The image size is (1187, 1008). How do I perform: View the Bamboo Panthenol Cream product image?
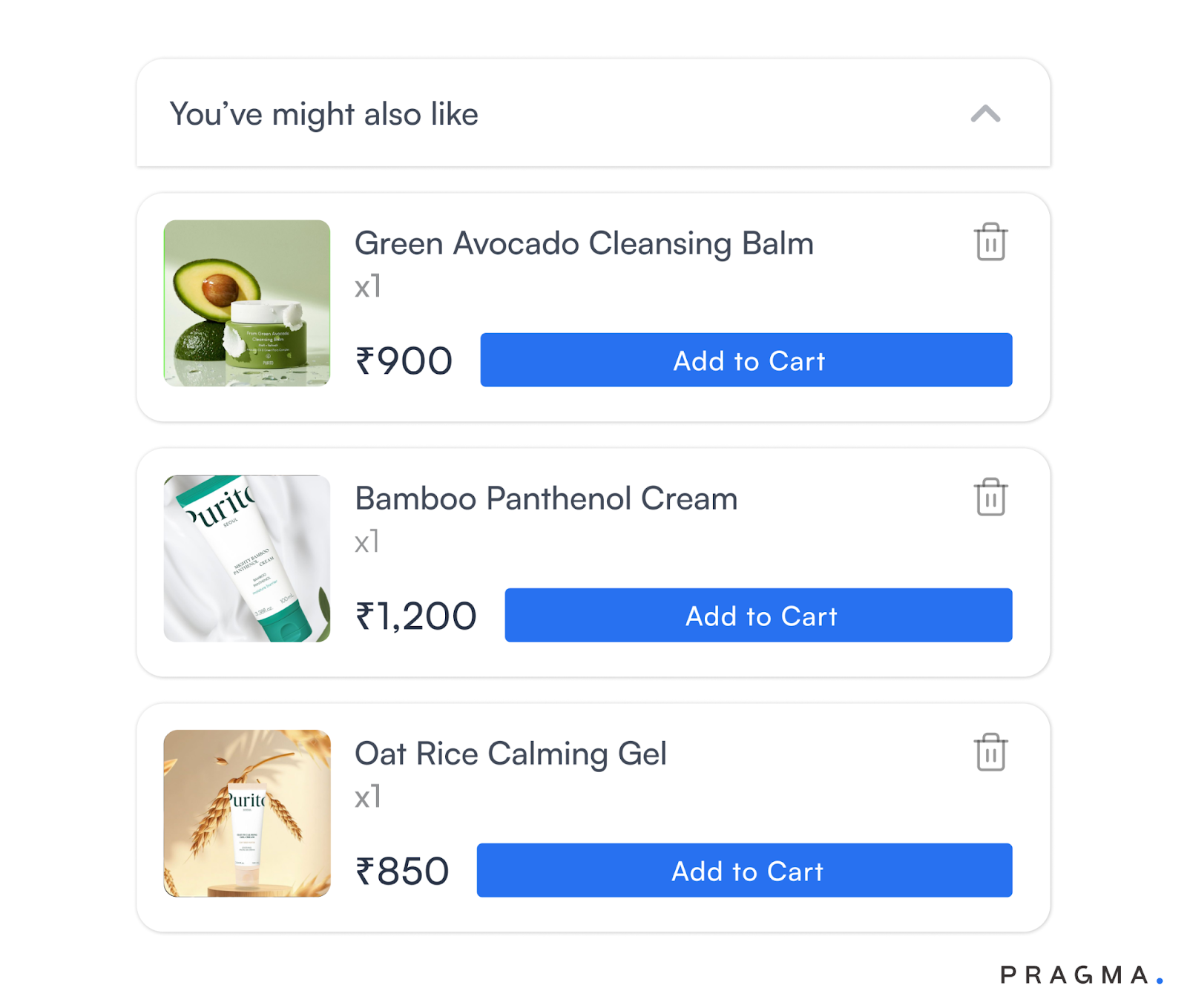(x=247, y=559)
